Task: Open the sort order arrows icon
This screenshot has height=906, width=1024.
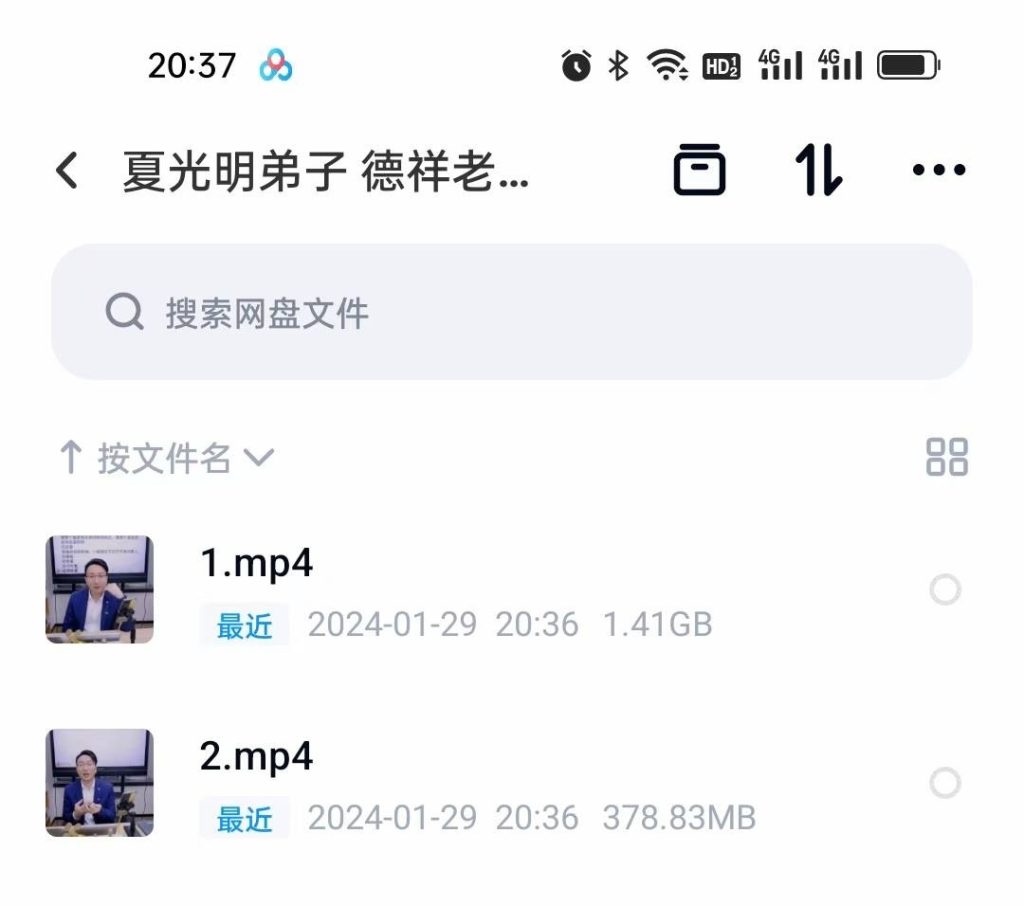Action: pyautogui.click(x=818, y=170)
